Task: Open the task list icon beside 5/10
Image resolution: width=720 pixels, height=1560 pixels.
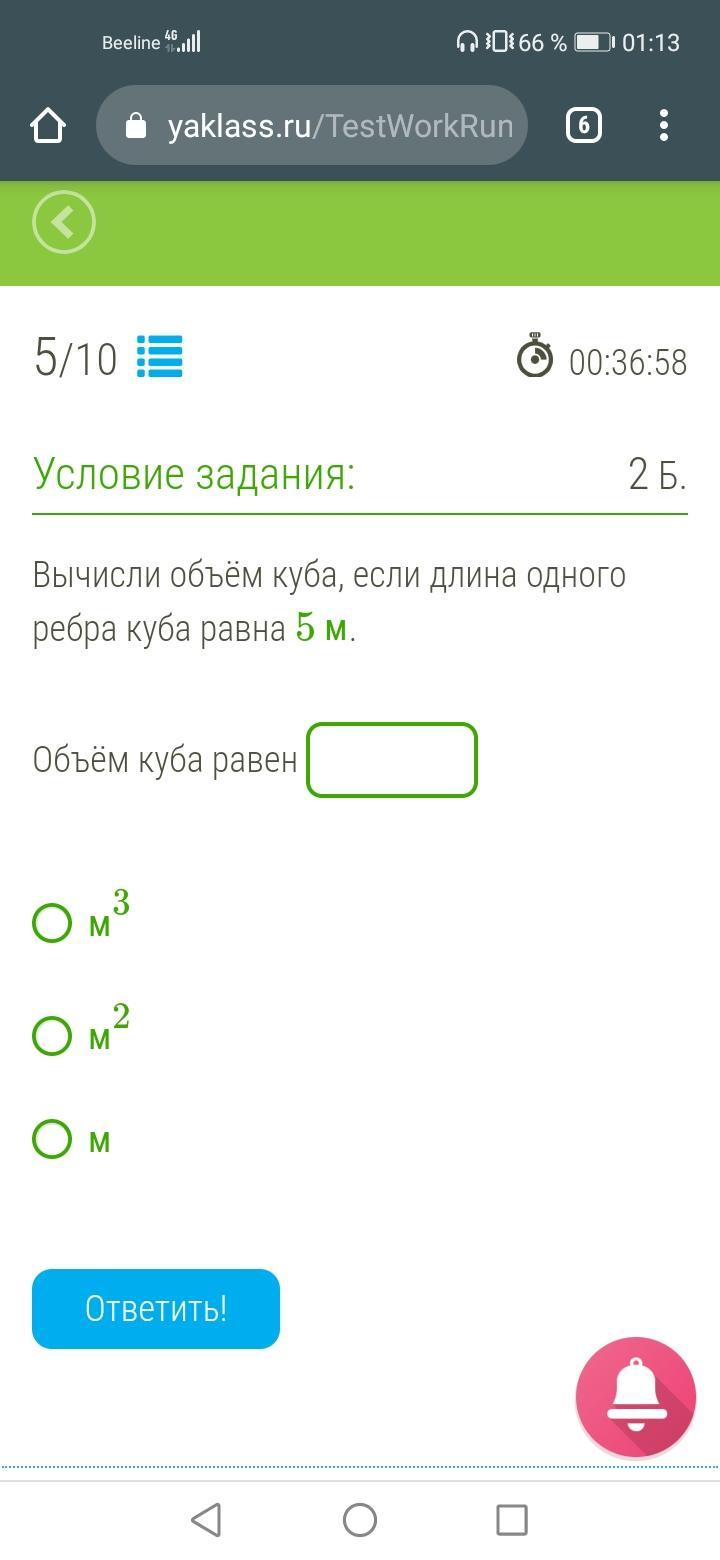Action: 160,357
